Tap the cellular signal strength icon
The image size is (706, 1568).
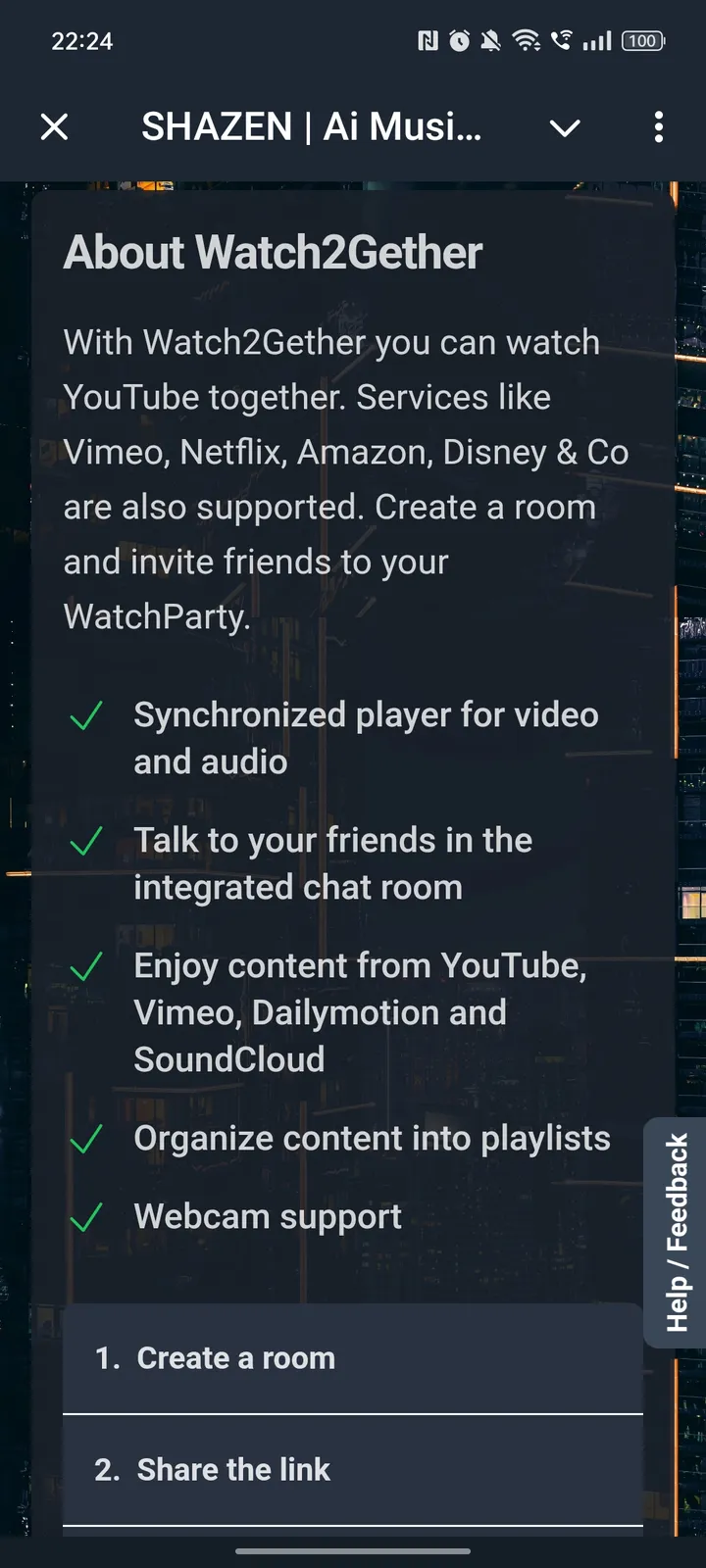tap(599, 41)
